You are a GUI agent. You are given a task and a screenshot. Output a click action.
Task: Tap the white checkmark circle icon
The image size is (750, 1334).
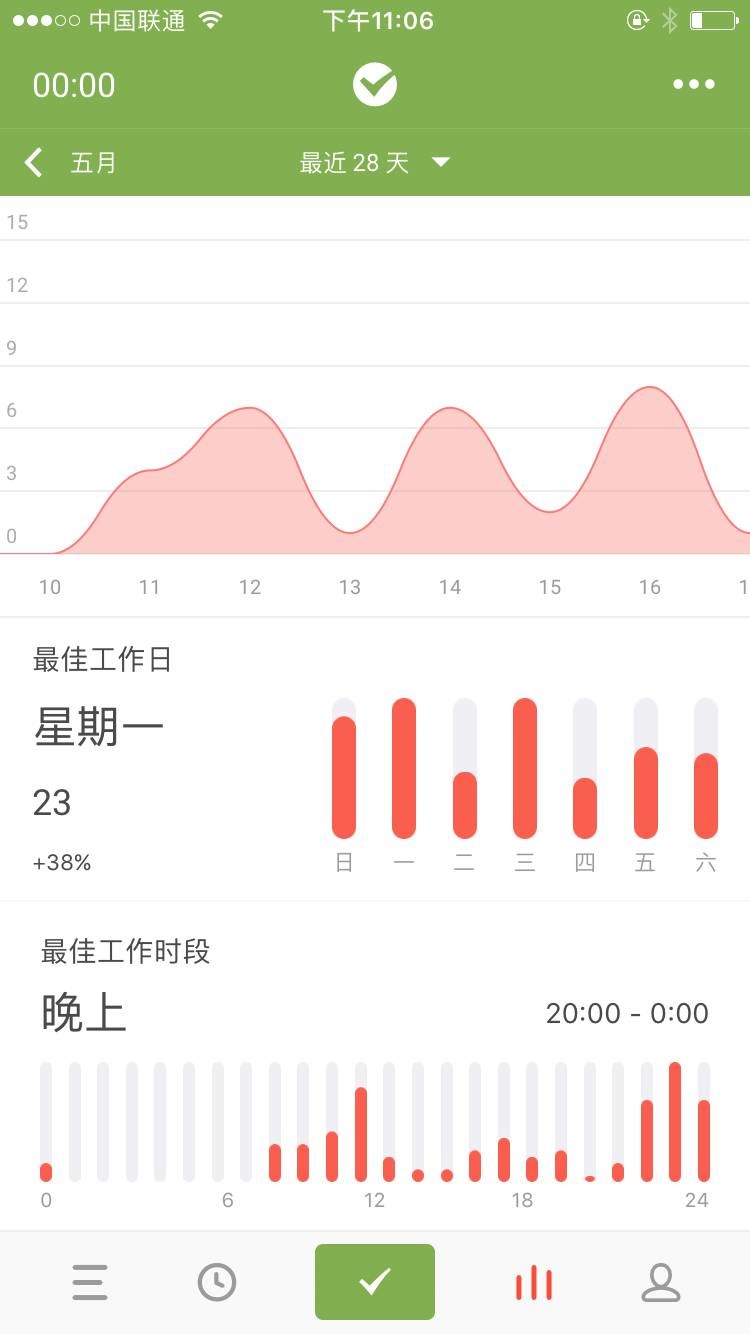[x=375, y=85]
